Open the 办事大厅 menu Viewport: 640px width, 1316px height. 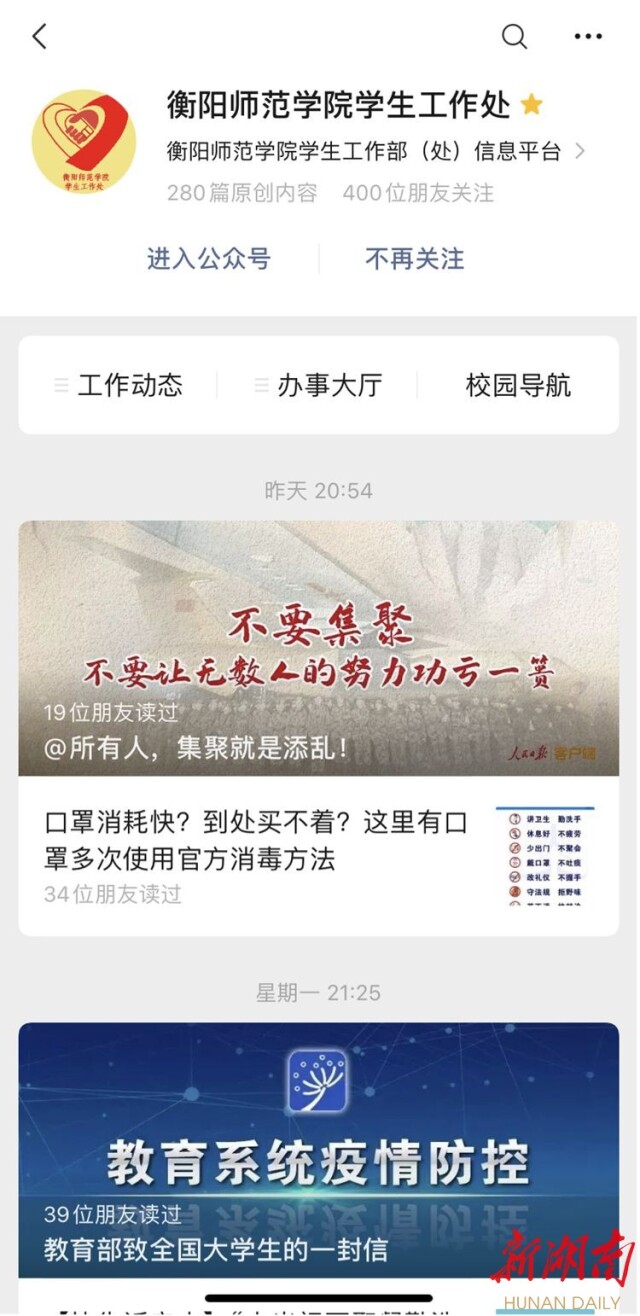(x=319, y=385)
